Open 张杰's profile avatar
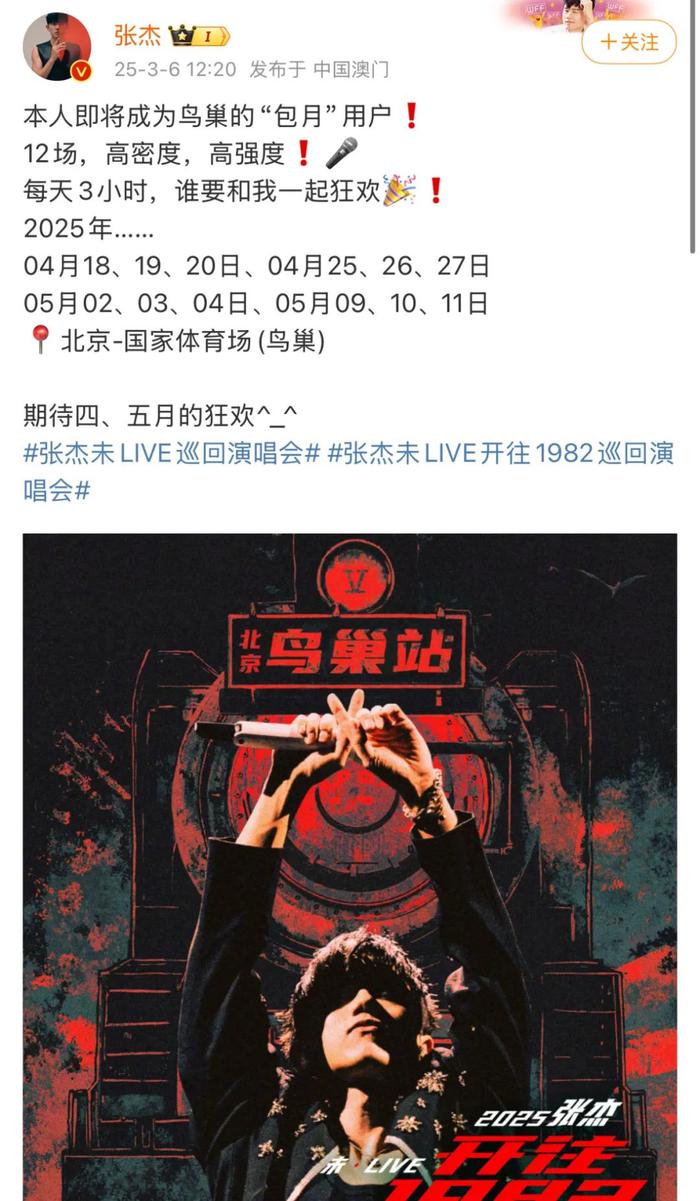The width and height of the screenshot is (700, 1201). pyautogui.click(x=57, y=47)
